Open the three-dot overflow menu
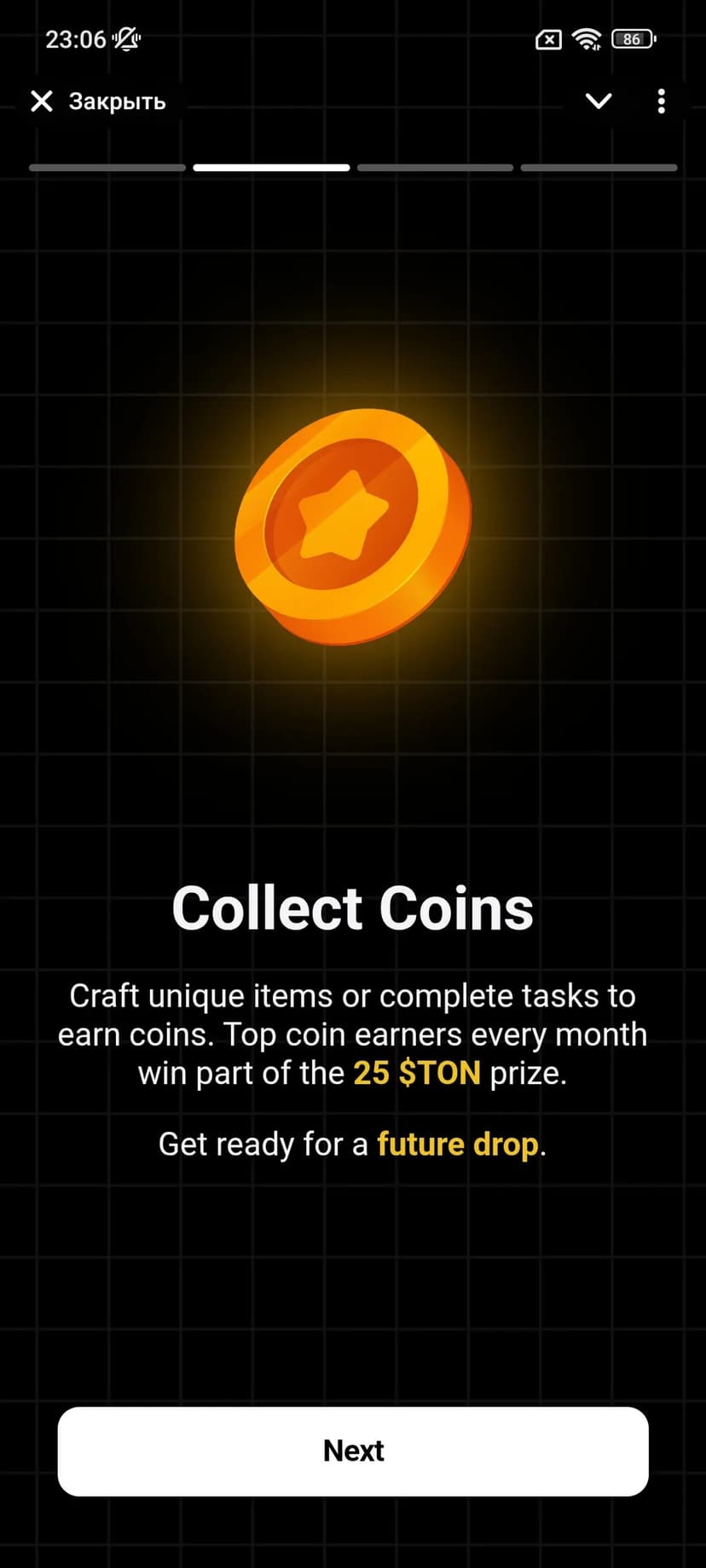The width and height of the screenshot is (706, 1568). tap(661, 101)
